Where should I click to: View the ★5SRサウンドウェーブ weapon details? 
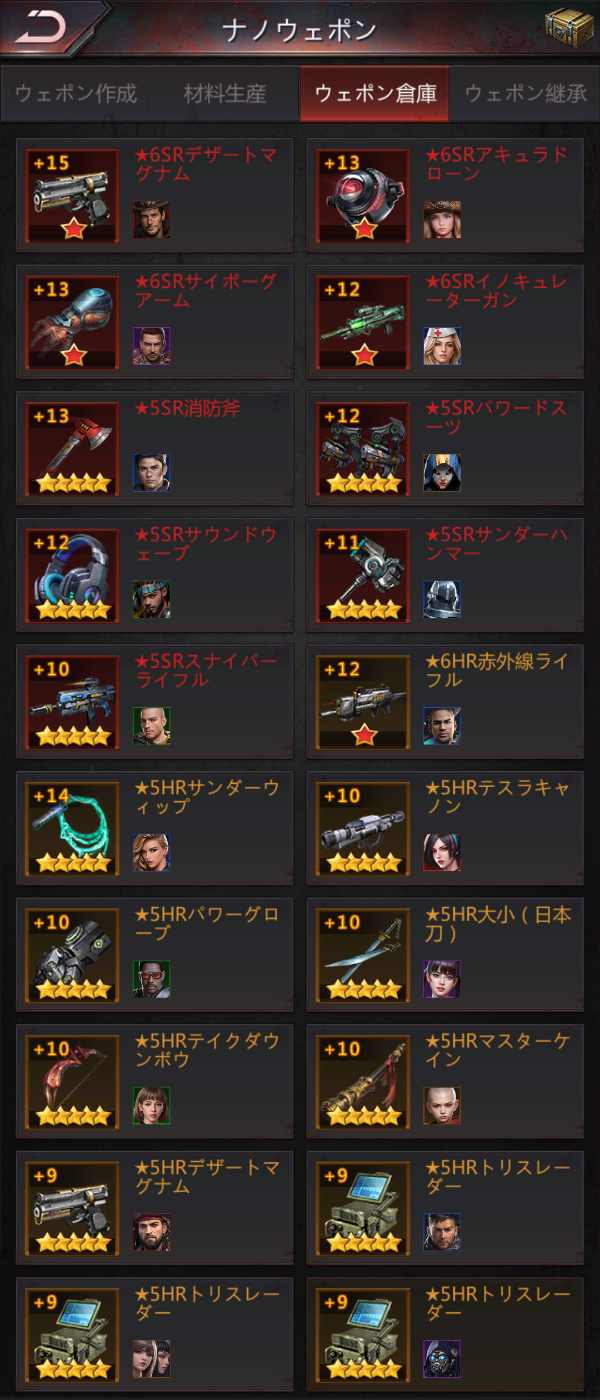[155, 574]
